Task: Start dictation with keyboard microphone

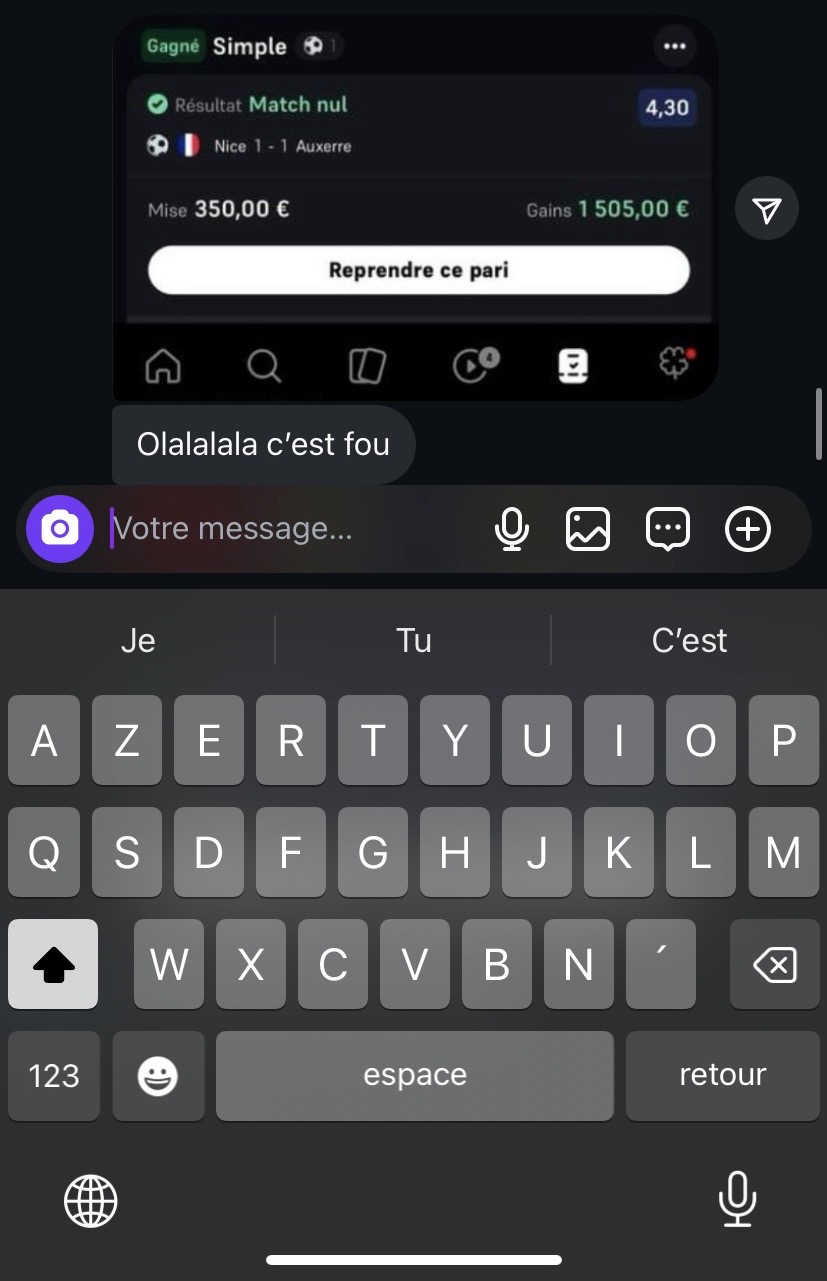Action: pyautogui.click(x=737, y=1198)
